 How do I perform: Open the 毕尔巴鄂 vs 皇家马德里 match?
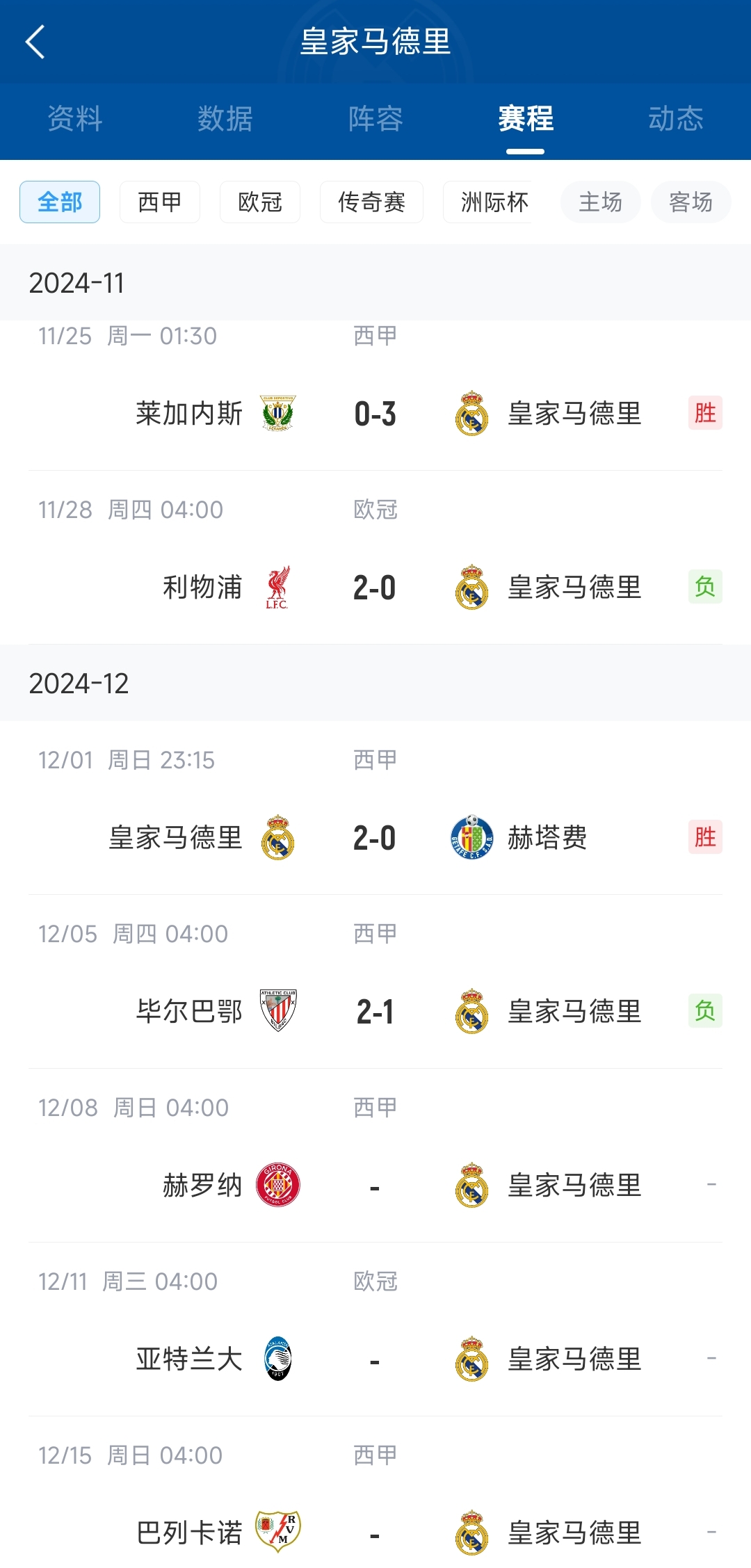[375, 982]
